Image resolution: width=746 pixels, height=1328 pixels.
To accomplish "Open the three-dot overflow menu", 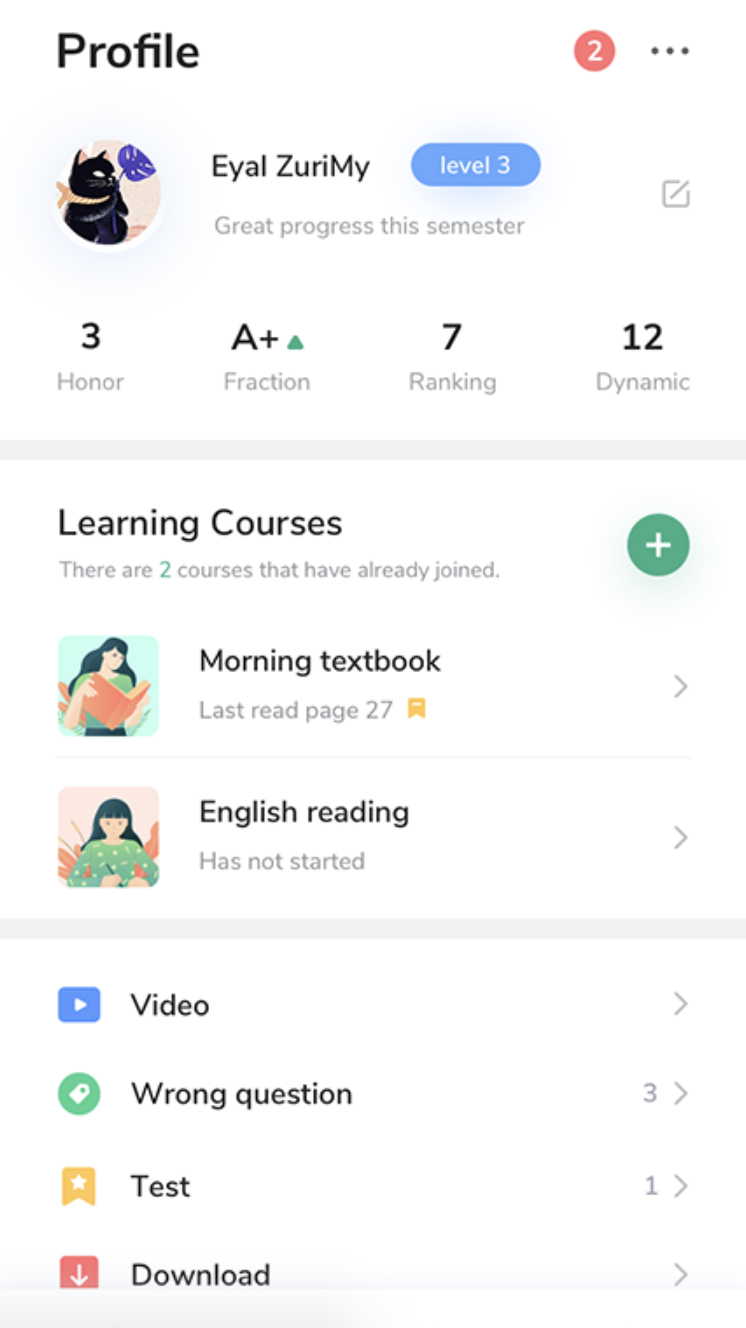I will tap(670, 51).
